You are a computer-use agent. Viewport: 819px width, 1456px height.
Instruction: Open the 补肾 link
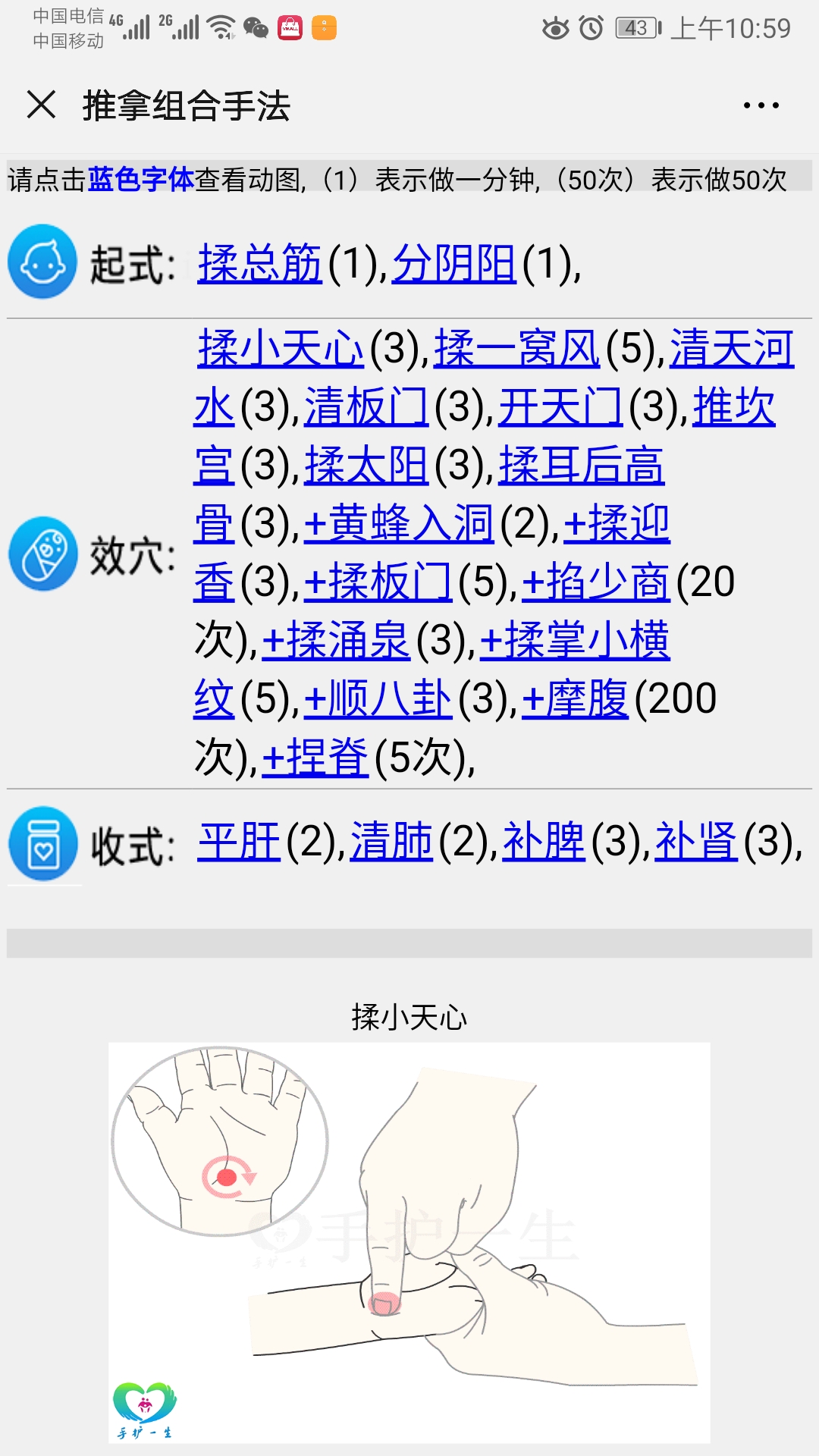pos(696,842)
